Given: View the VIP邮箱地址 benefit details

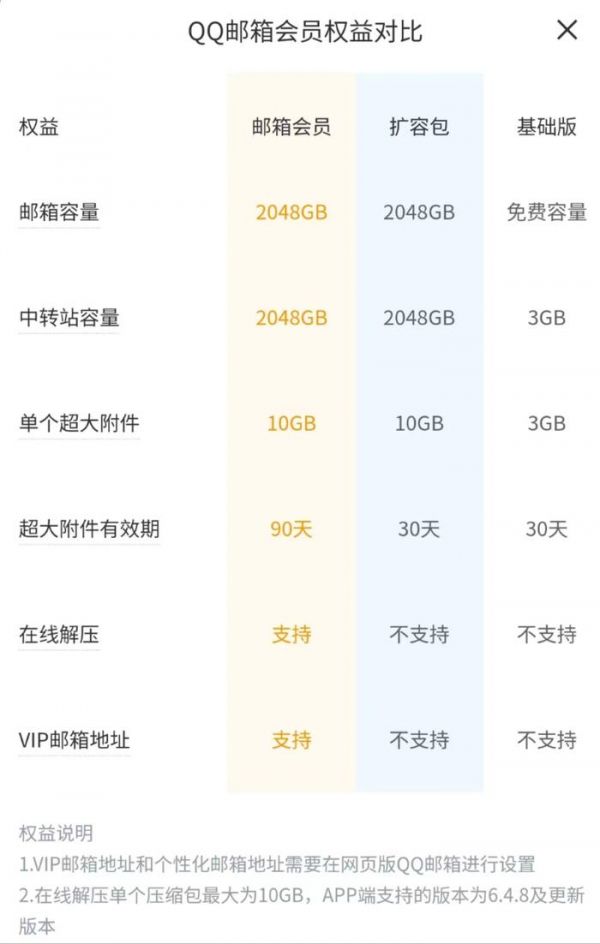Looking at the screenshot, I should [74, 741].
